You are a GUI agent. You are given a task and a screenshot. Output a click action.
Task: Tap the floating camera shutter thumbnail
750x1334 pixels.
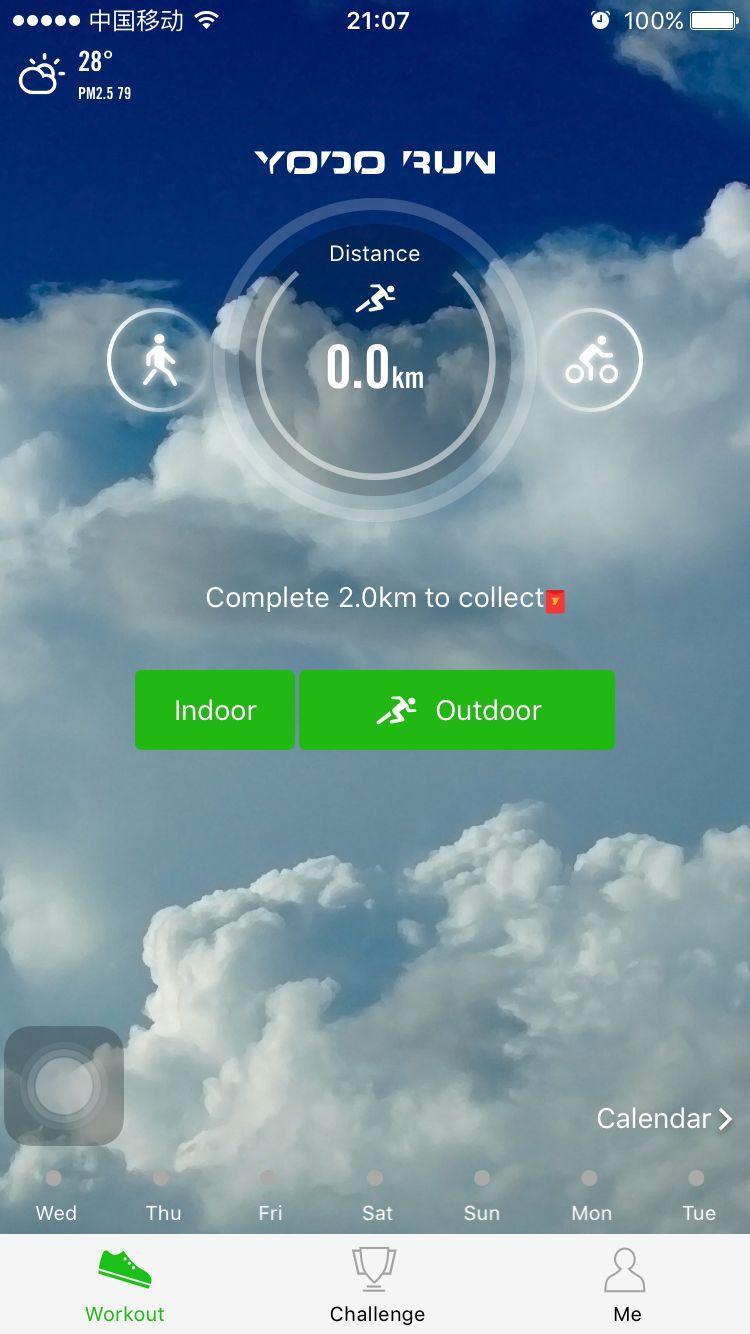64,1083
